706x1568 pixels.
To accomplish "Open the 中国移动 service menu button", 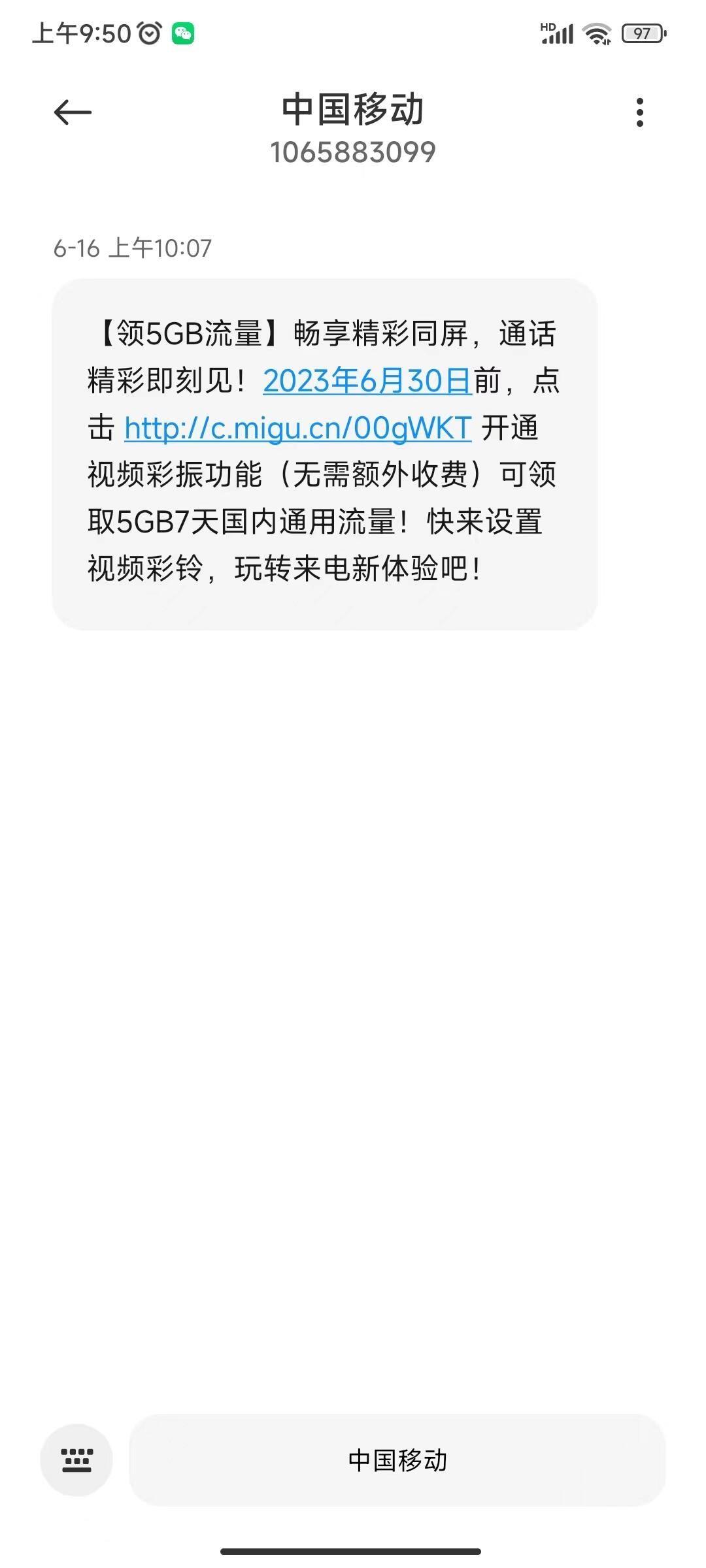I will [397, 1460].
